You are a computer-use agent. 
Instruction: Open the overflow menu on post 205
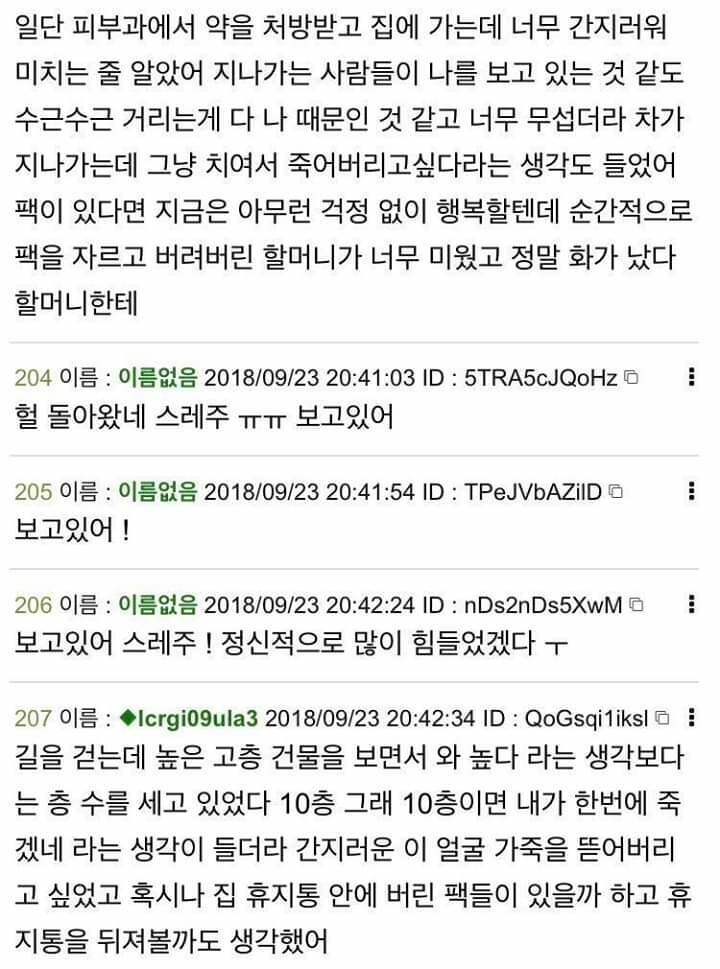pyautogui.click(x=691, y=491)
